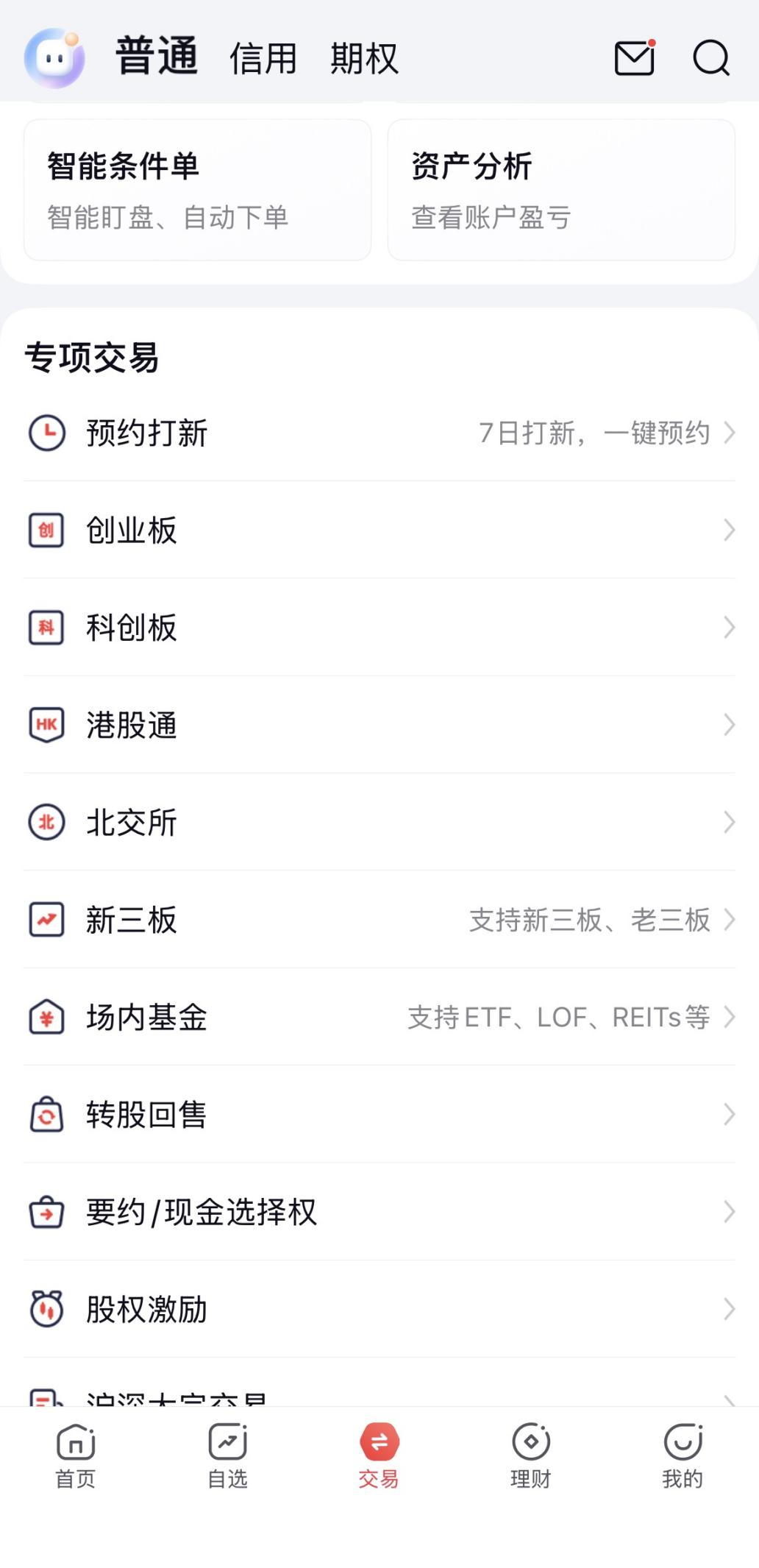Open 场内基金 trading
Image resolution: width=759 pixels, height=1568 pixels.
379,1017
